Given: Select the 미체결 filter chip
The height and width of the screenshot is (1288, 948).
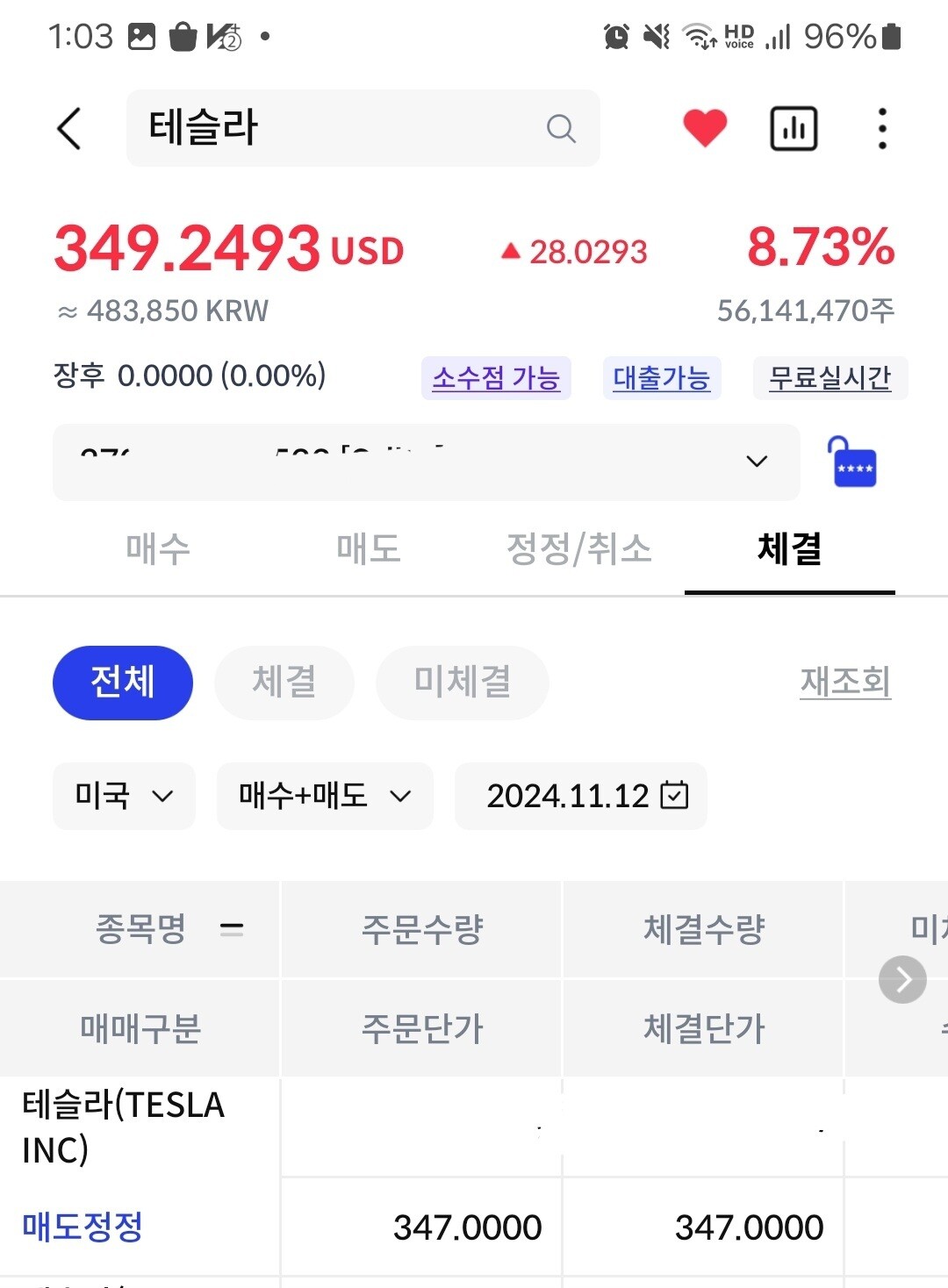Looking at the screenshot, I should coord(463,683).
